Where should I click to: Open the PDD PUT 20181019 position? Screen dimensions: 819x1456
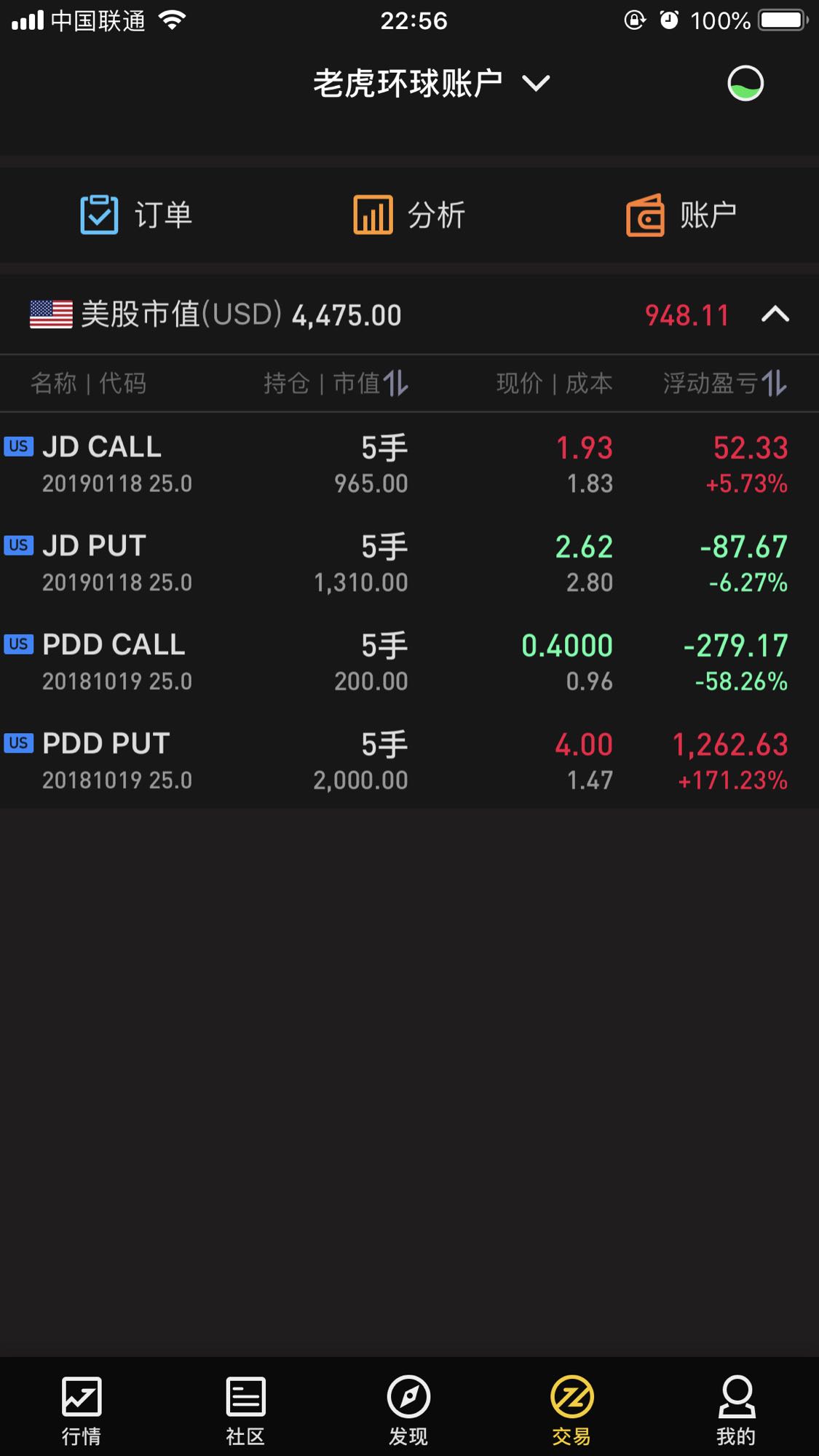coord(409,761)
